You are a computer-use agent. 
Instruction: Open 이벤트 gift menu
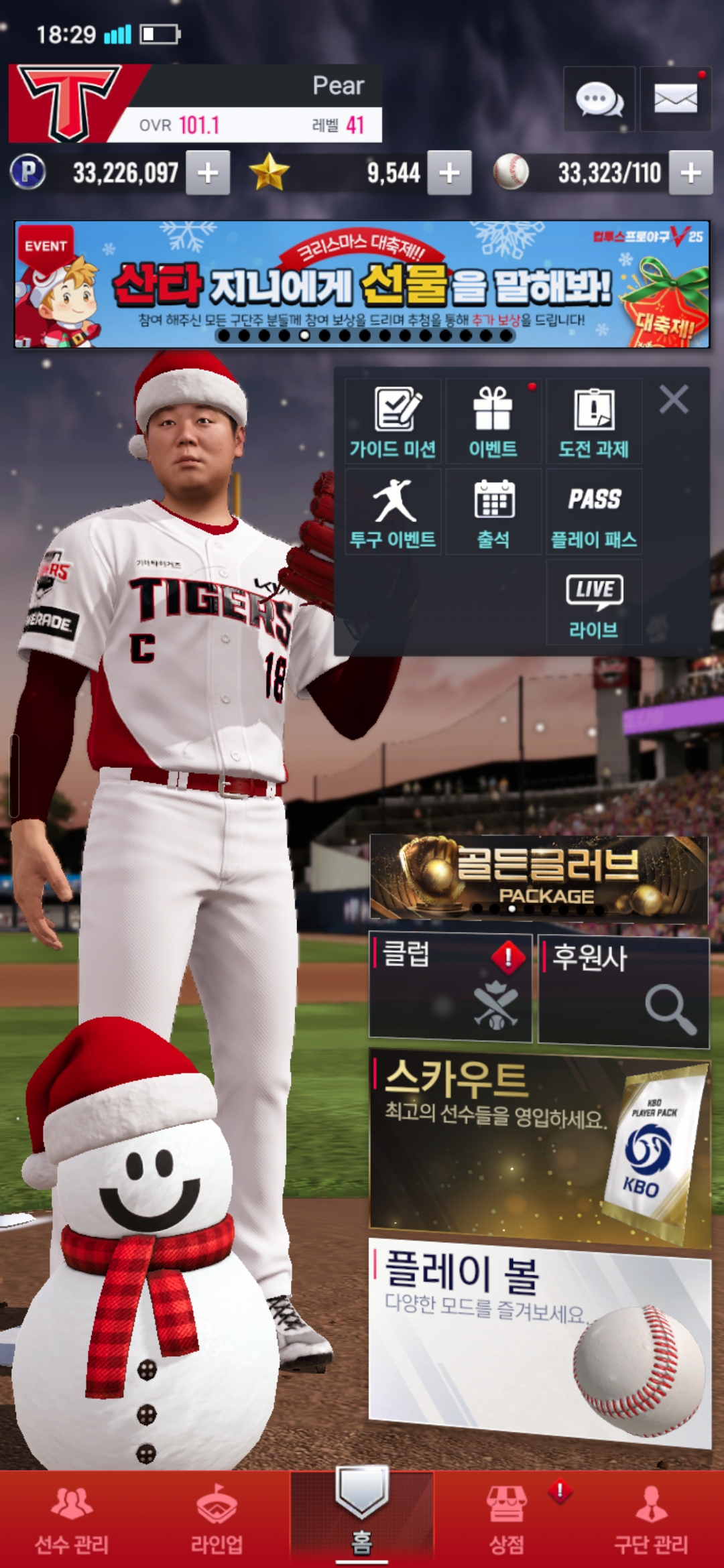493,421
